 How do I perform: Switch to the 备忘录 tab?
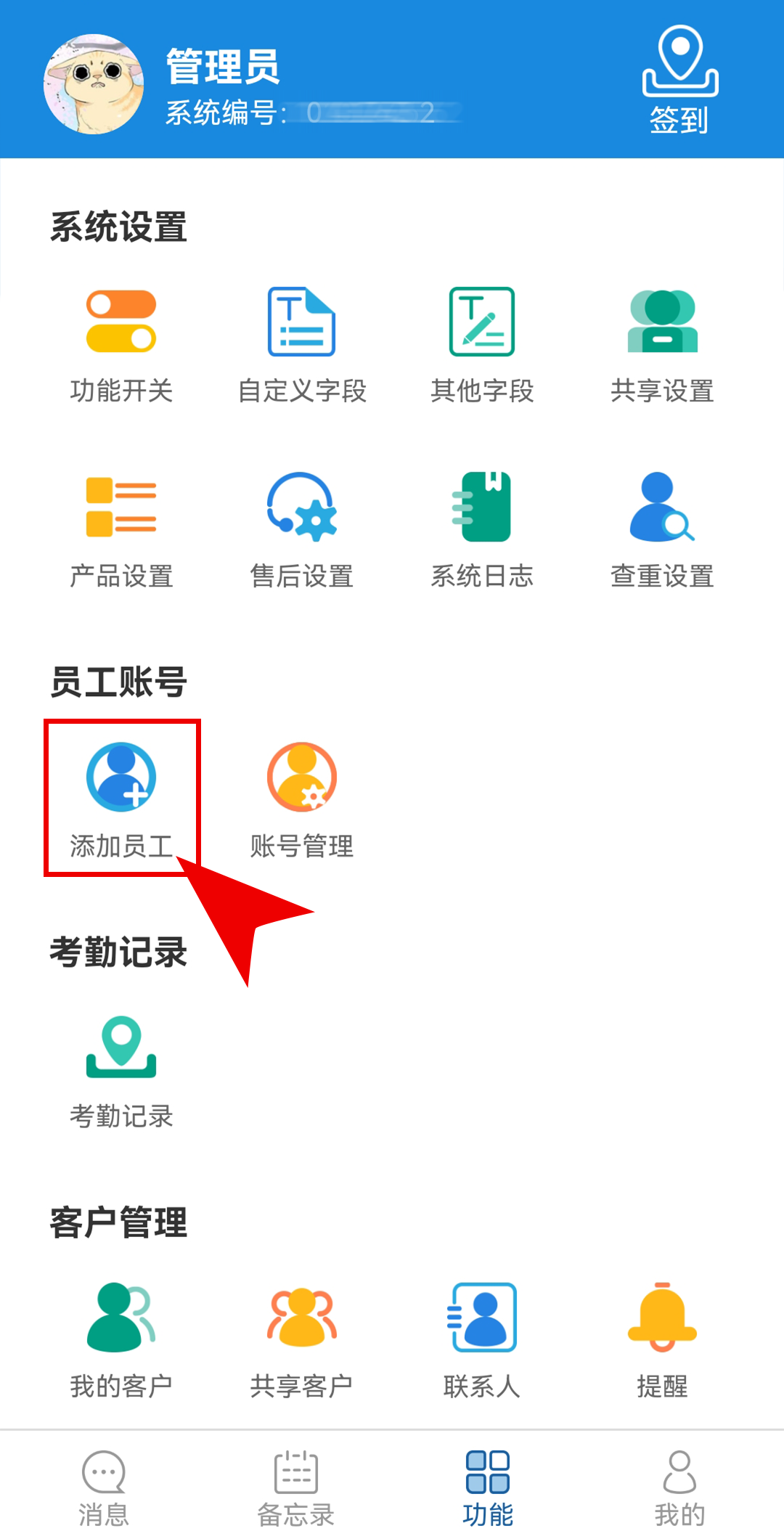click(x=295, y=1487)
